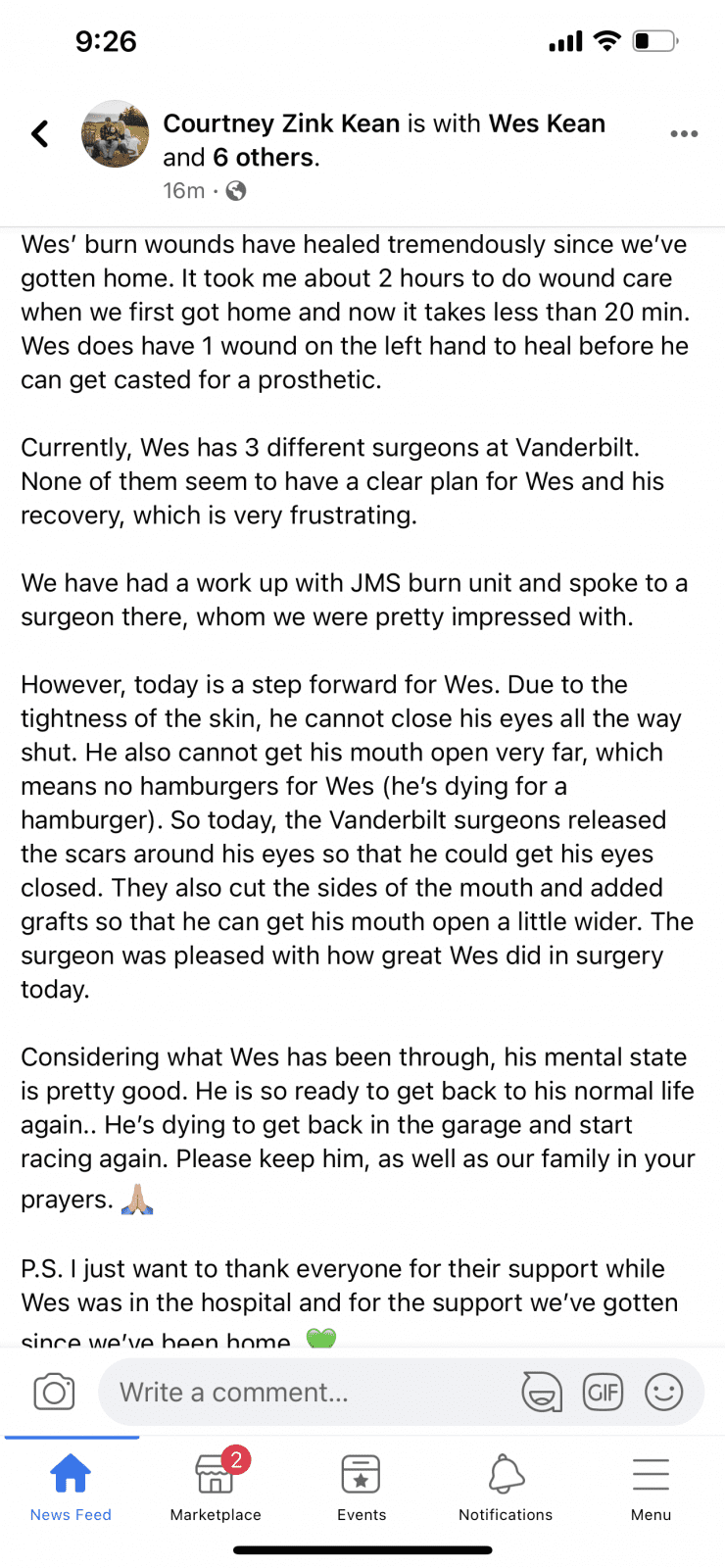Open the Menu tab

click(651, 1487)
